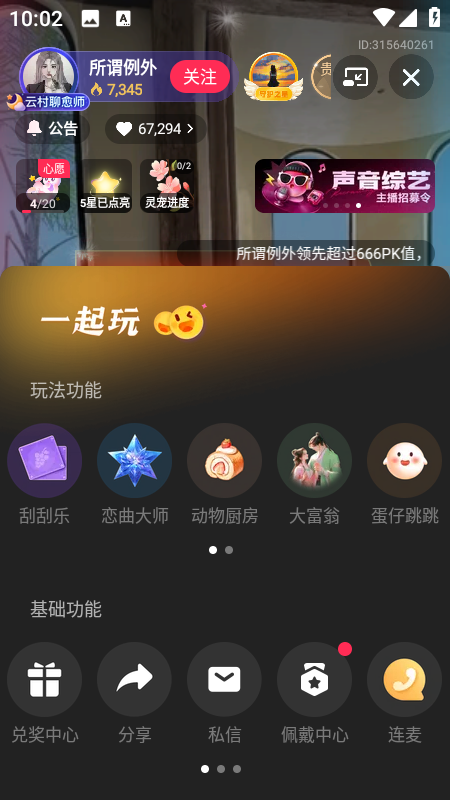Screen dimensions: 450x800
Task: Open 私信 private messages
Action: tap(224, 693)
